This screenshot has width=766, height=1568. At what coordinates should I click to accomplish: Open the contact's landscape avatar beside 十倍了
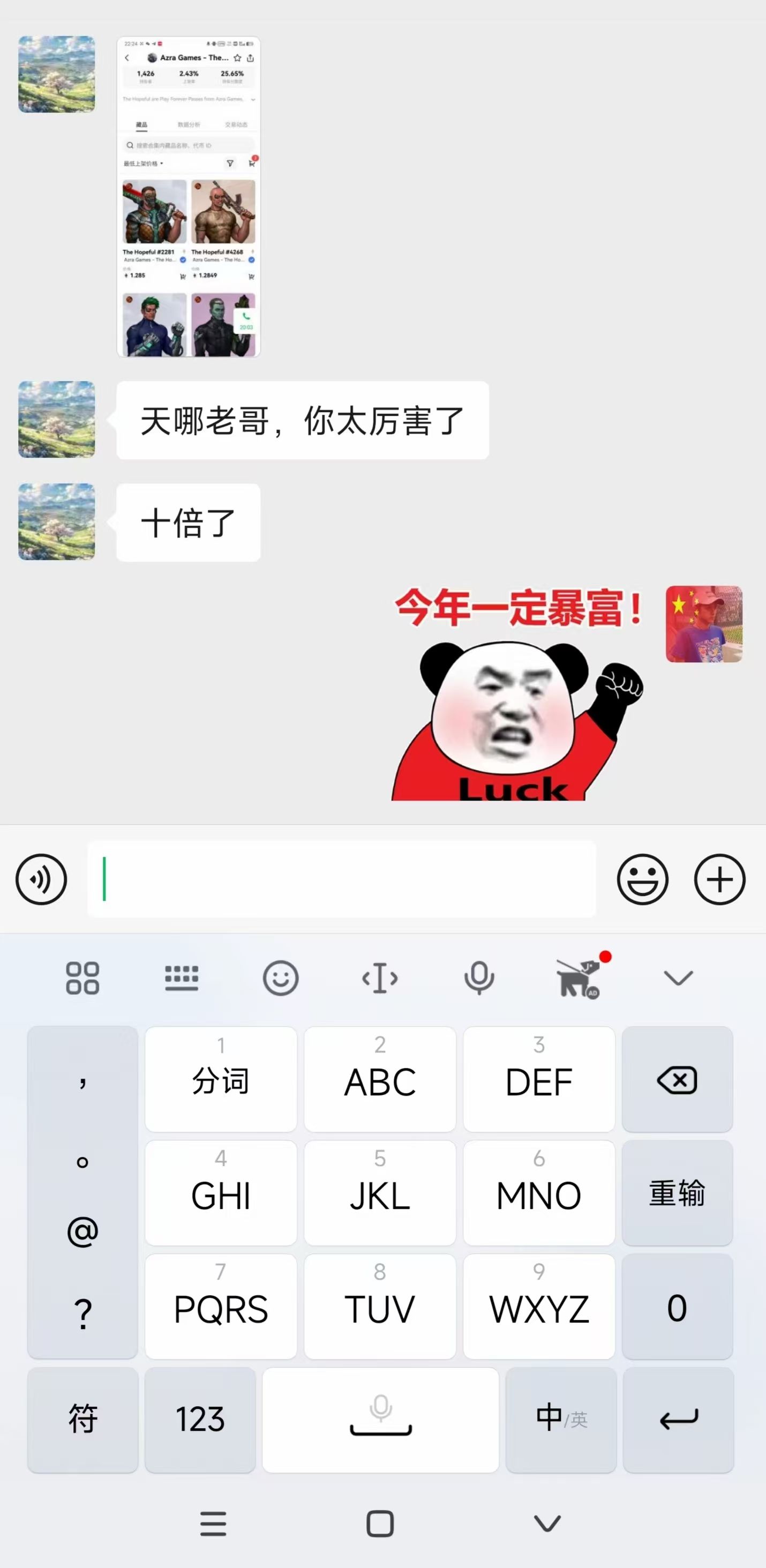tap(57, 521)
